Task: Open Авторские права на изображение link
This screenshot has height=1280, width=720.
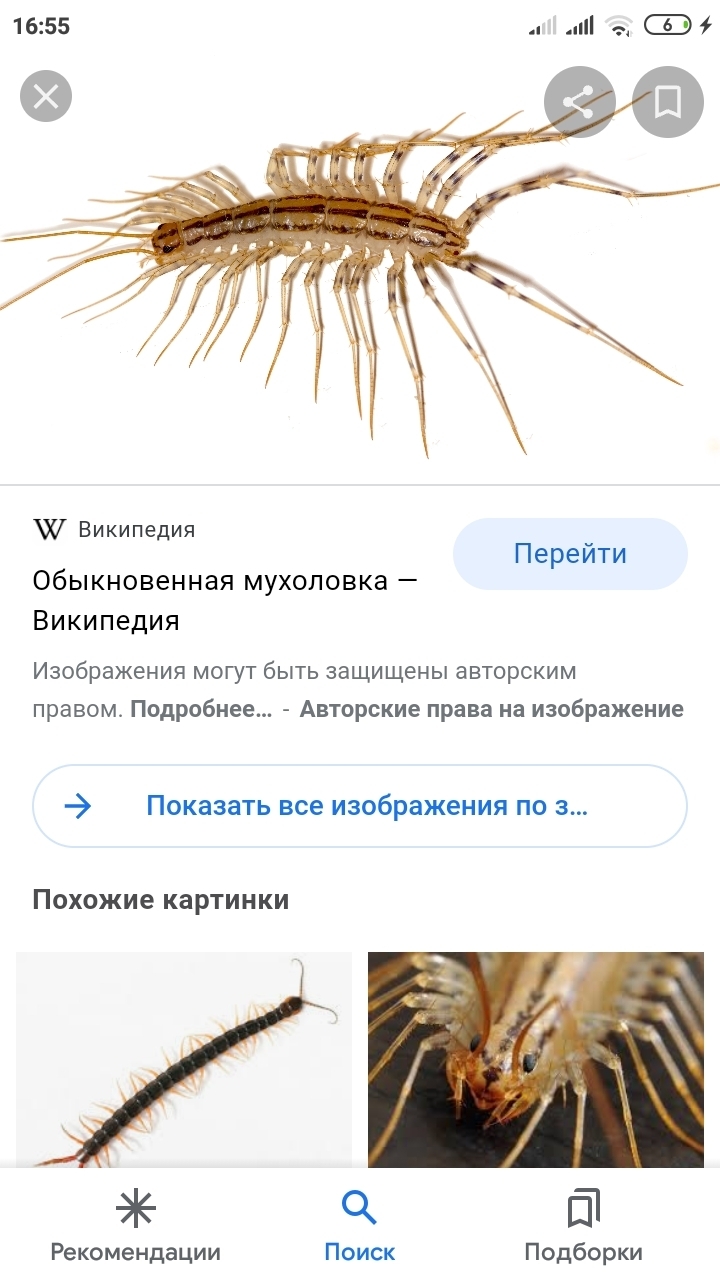Action: click(x=491, y=710)
